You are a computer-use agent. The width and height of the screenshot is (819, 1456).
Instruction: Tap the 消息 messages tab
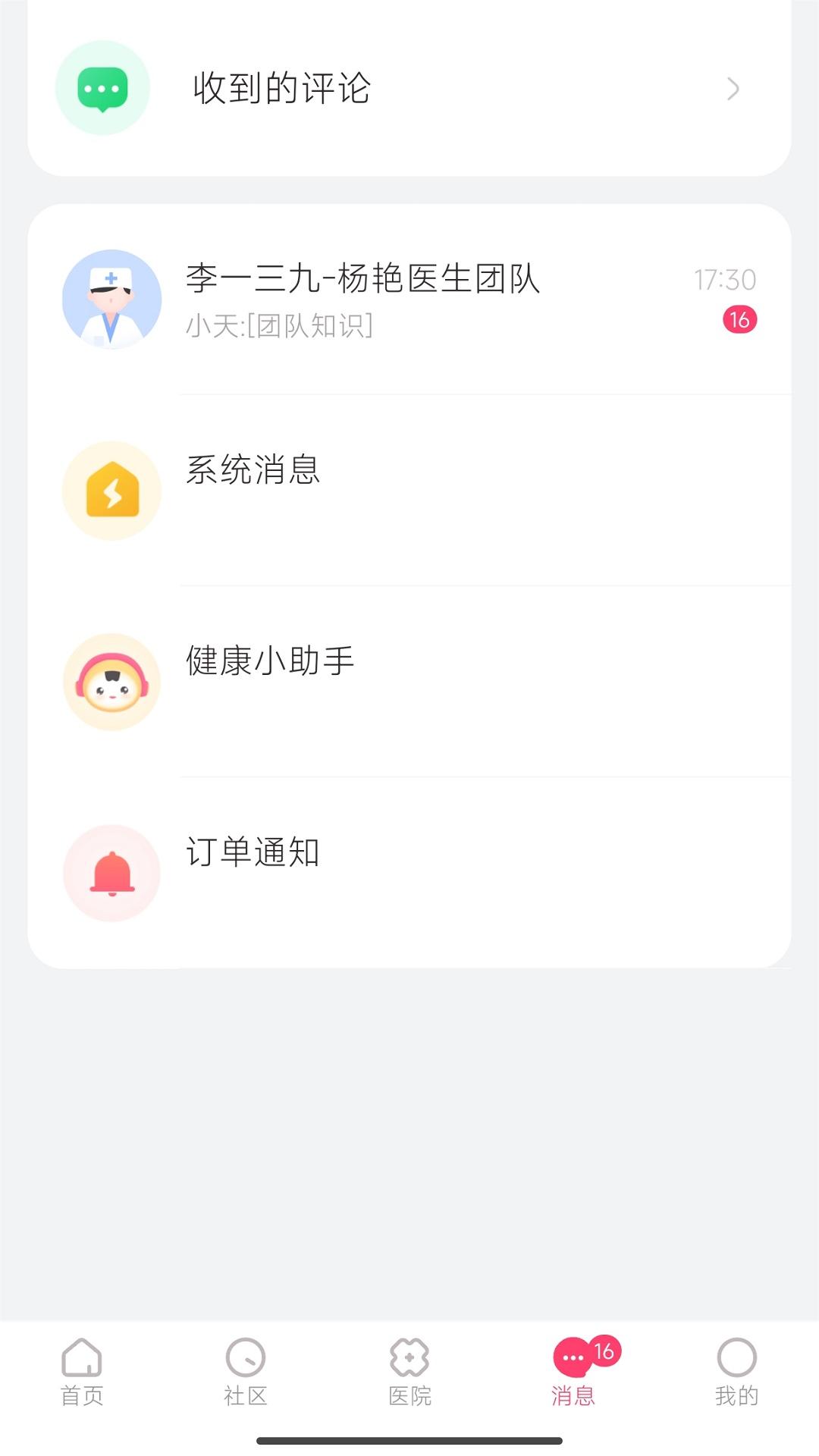coord(573,1373)
